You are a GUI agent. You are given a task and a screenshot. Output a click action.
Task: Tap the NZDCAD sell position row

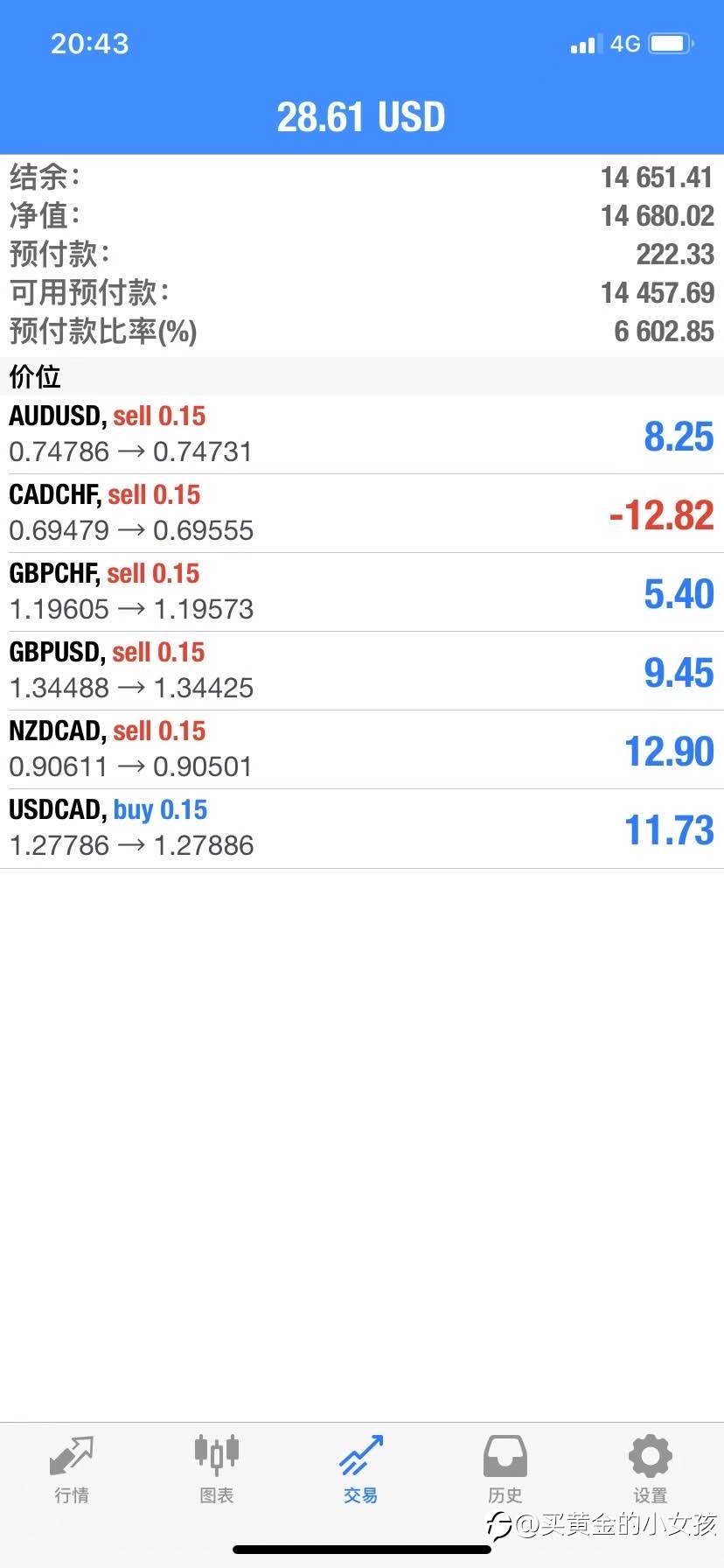click(x=362, y=750)
